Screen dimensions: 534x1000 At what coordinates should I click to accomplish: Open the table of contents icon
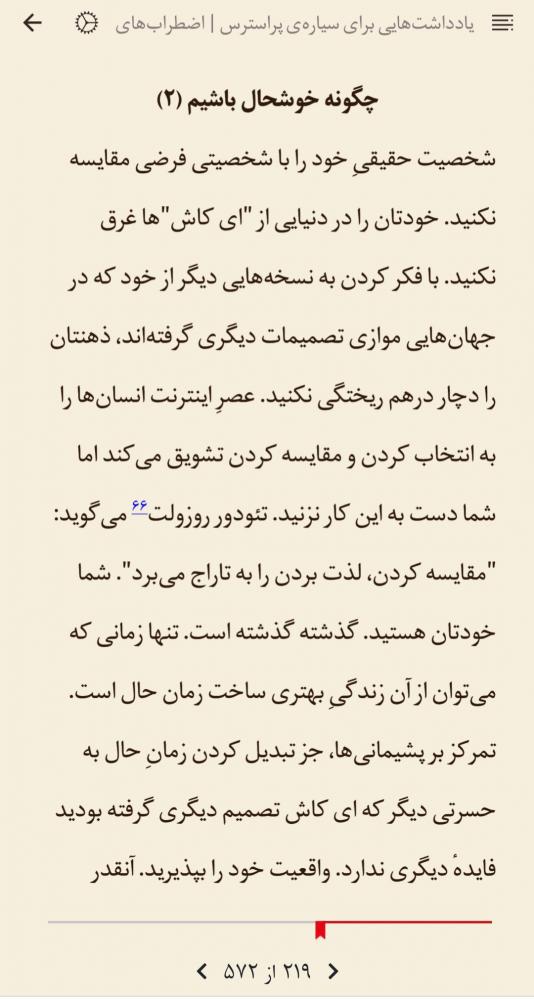[502, 24]
